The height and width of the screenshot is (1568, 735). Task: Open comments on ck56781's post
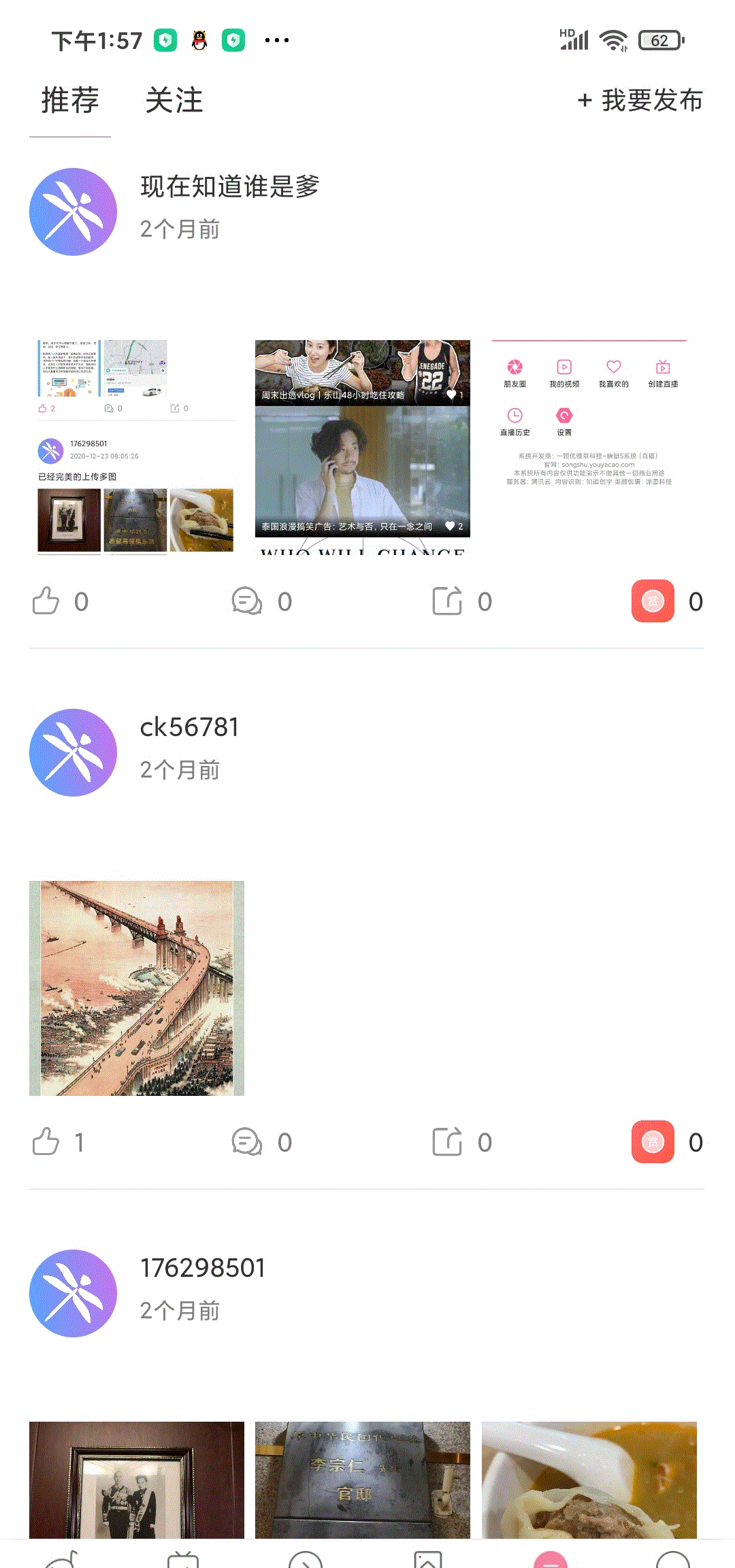(x=246, y=1142)
